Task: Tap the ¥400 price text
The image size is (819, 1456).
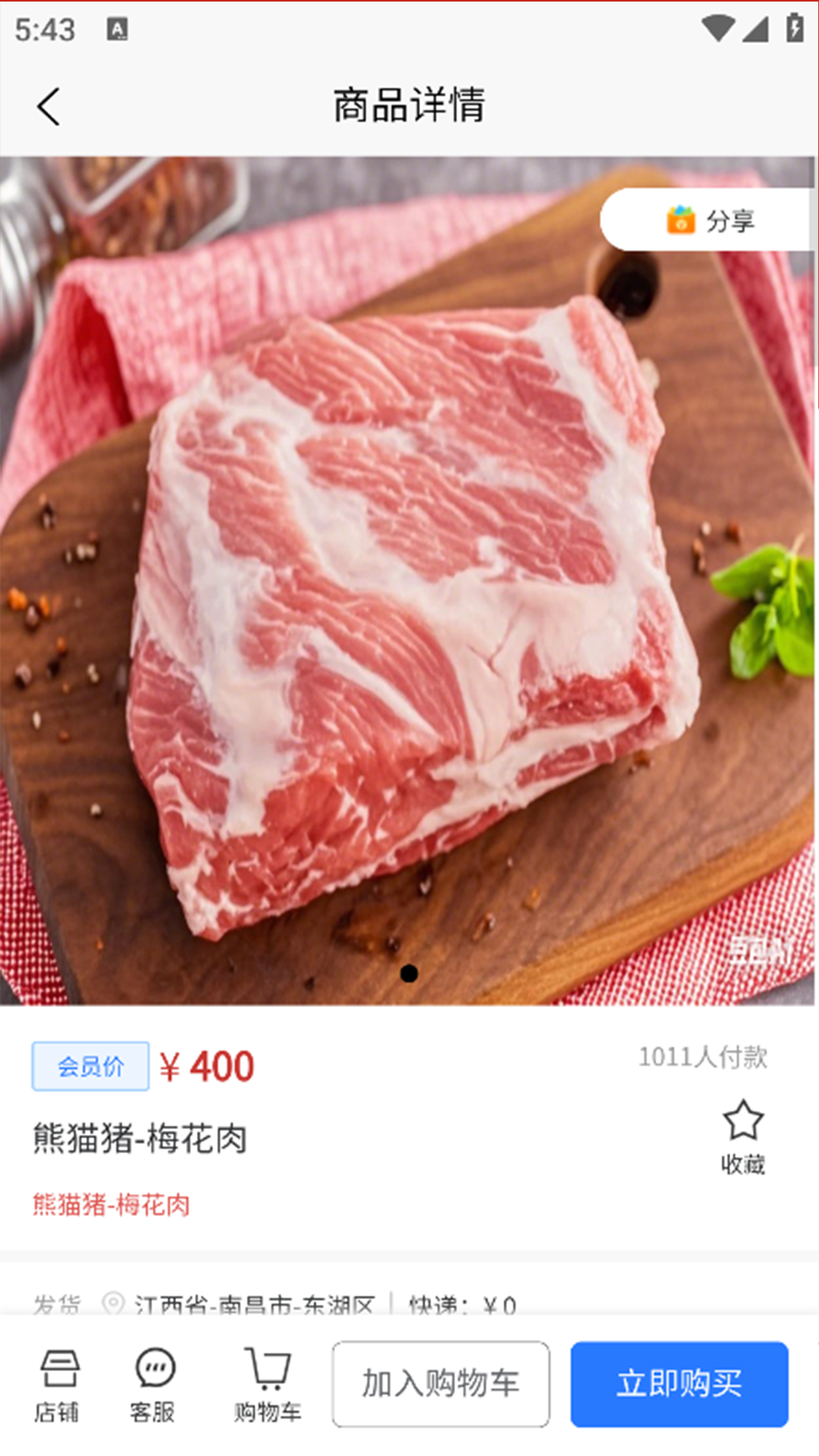Action: tap(206, 1065)
